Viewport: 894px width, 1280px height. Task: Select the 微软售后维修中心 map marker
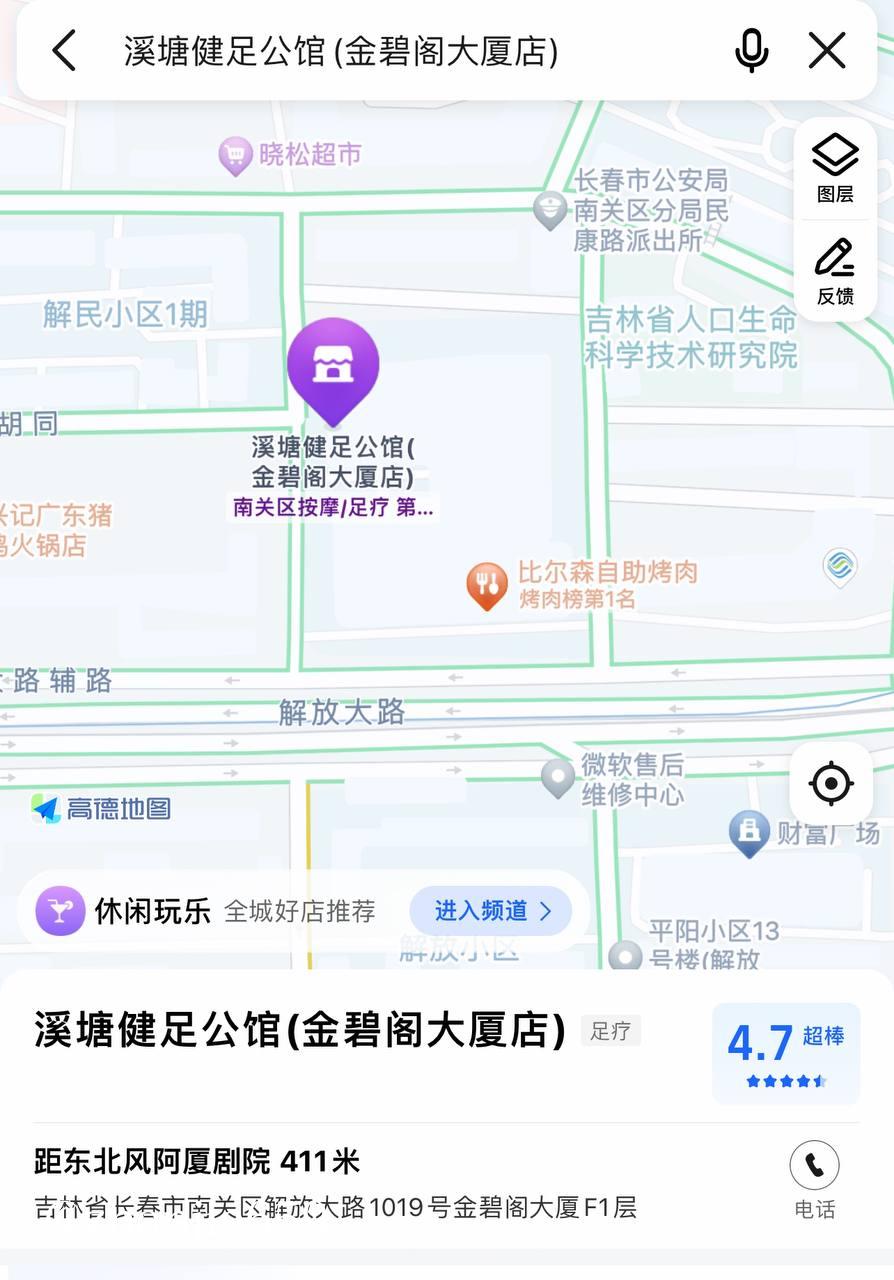[x=557, y=778]
